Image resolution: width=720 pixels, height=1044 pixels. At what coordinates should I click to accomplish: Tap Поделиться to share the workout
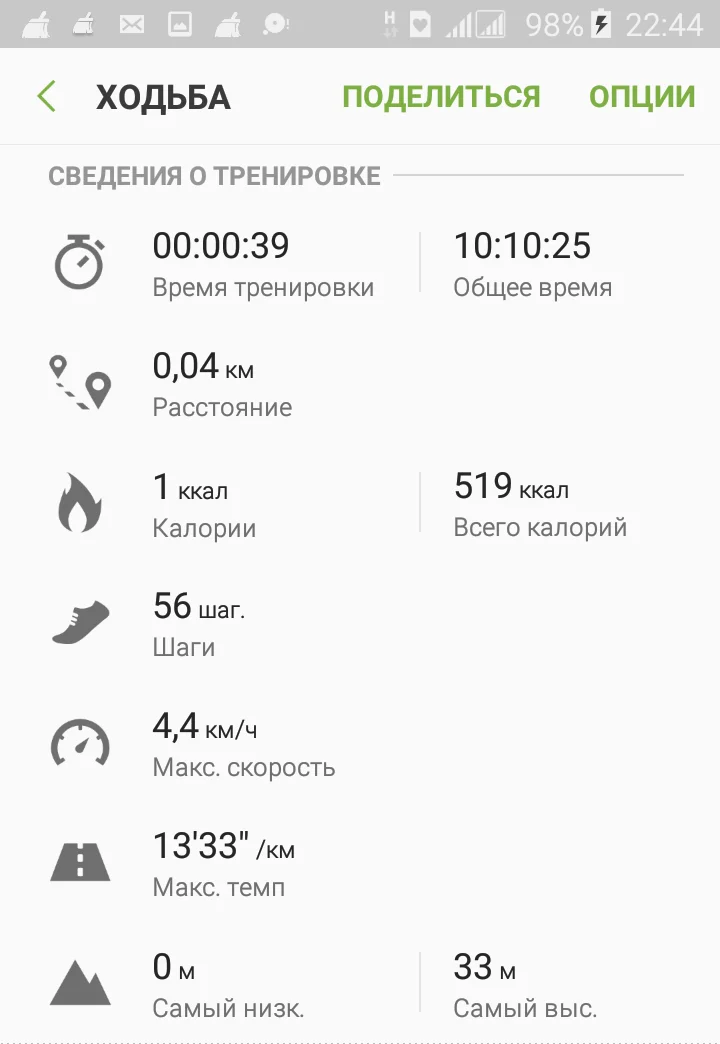pyautogui.click(x=441, y=97)
